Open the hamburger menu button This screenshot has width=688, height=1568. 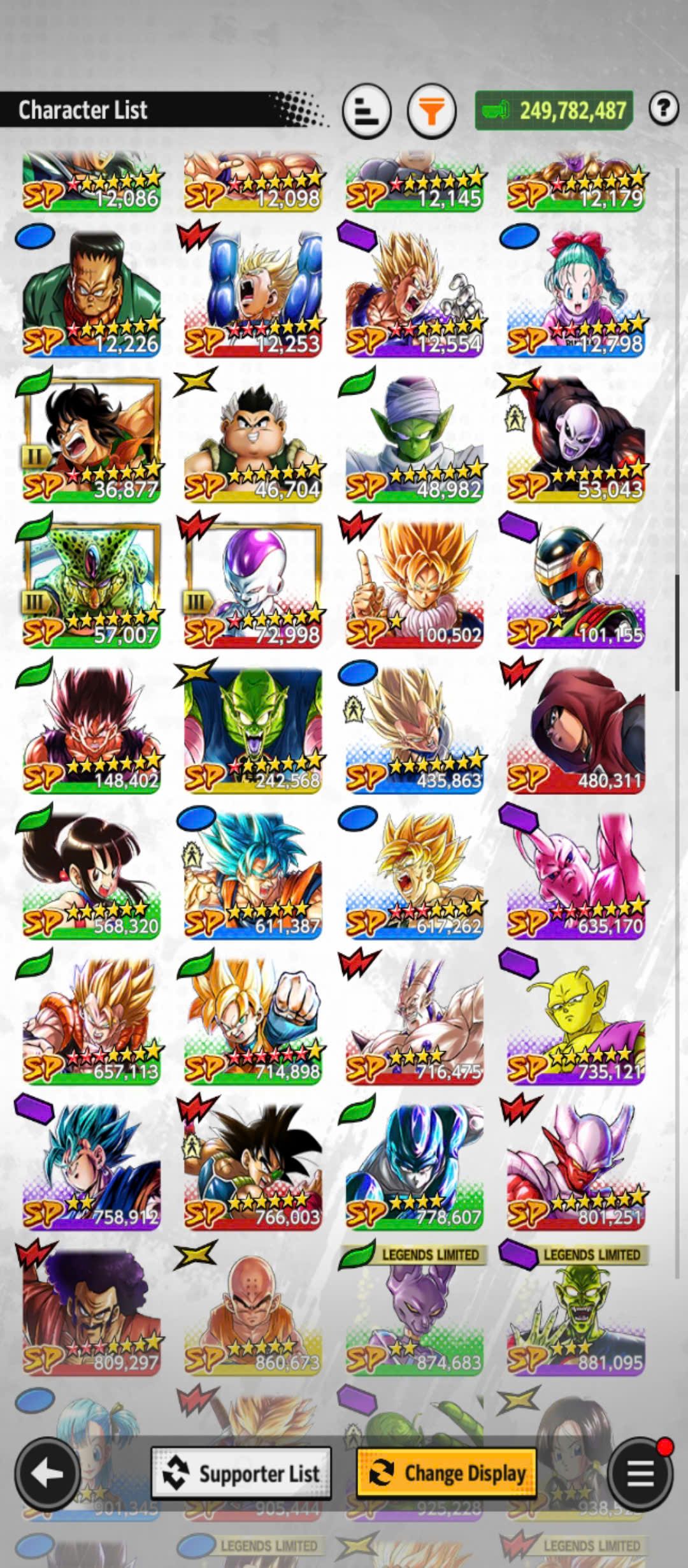click(x=640, y=1473)
